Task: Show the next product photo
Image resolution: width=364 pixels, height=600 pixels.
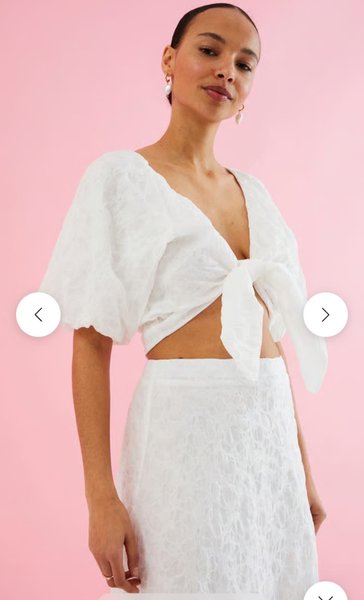Action: coord(326,315)
